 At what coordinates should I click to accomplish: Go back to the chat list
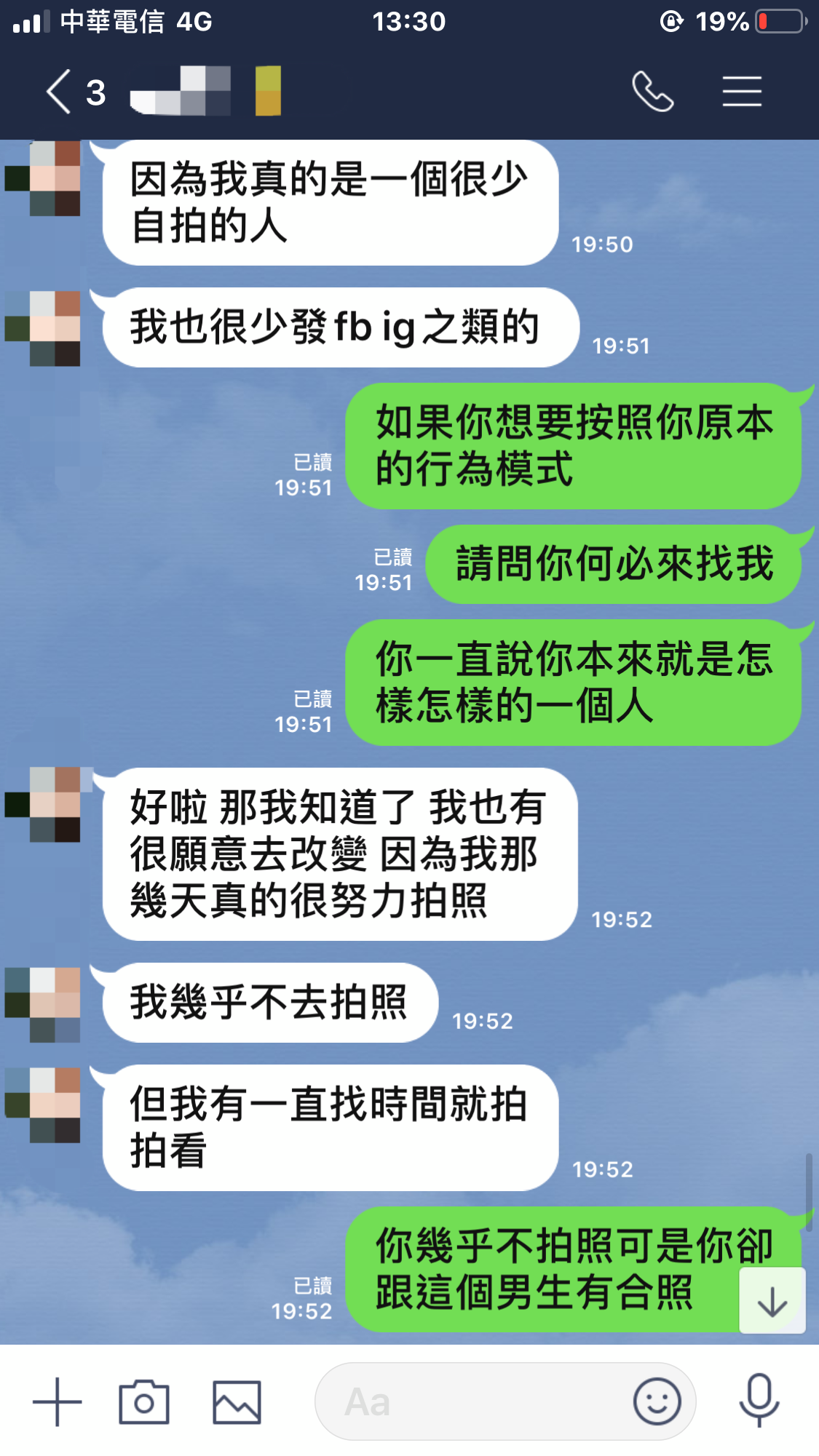click(60, 92)
